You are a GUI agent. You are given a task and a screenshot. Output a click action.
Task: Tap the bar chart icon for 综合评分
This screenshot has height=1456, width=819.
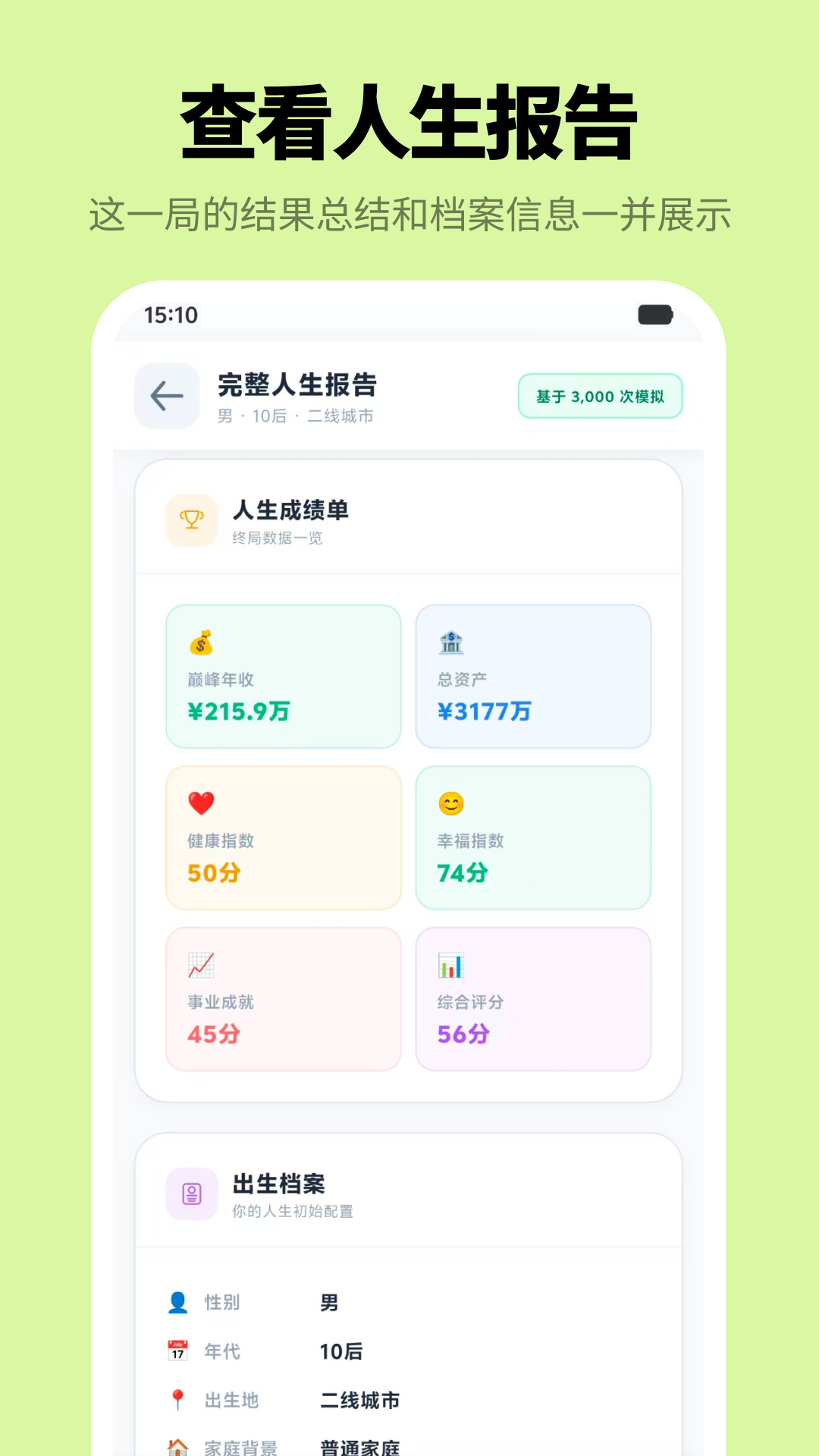450,967
